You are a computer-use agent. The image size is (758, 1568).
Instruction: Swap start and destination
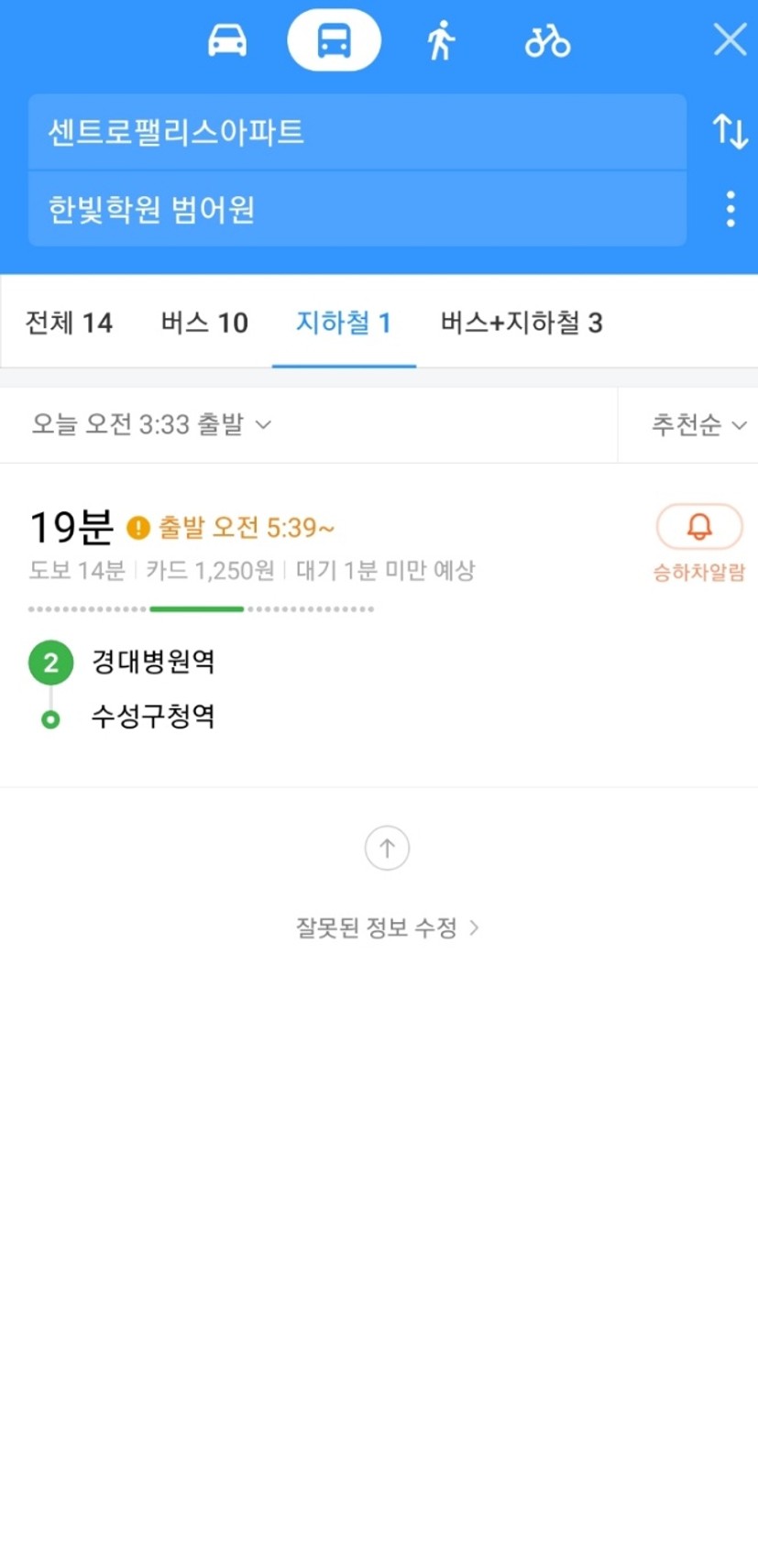click(x=730, y=131)
